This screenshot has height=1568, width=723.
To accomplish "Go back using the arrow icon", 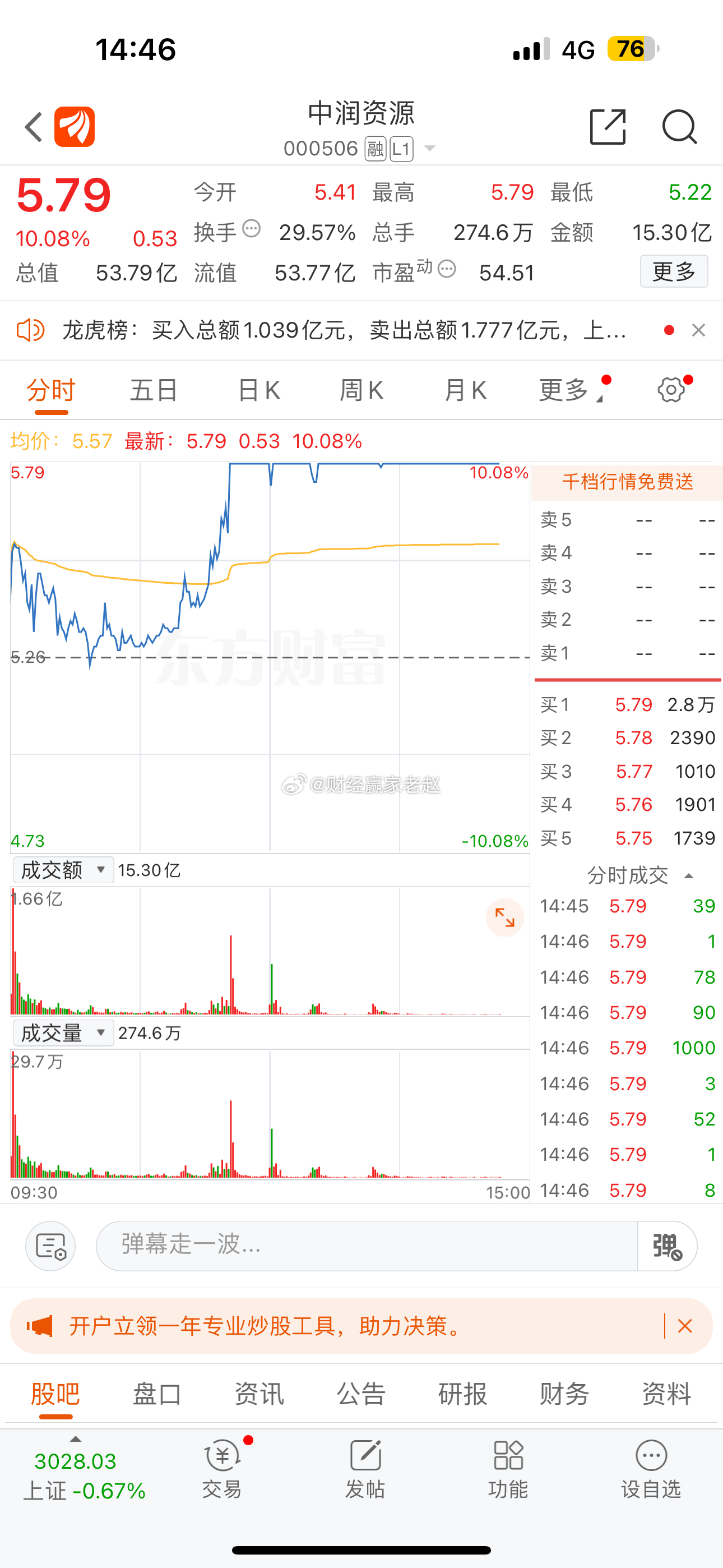I will point(34,127).
